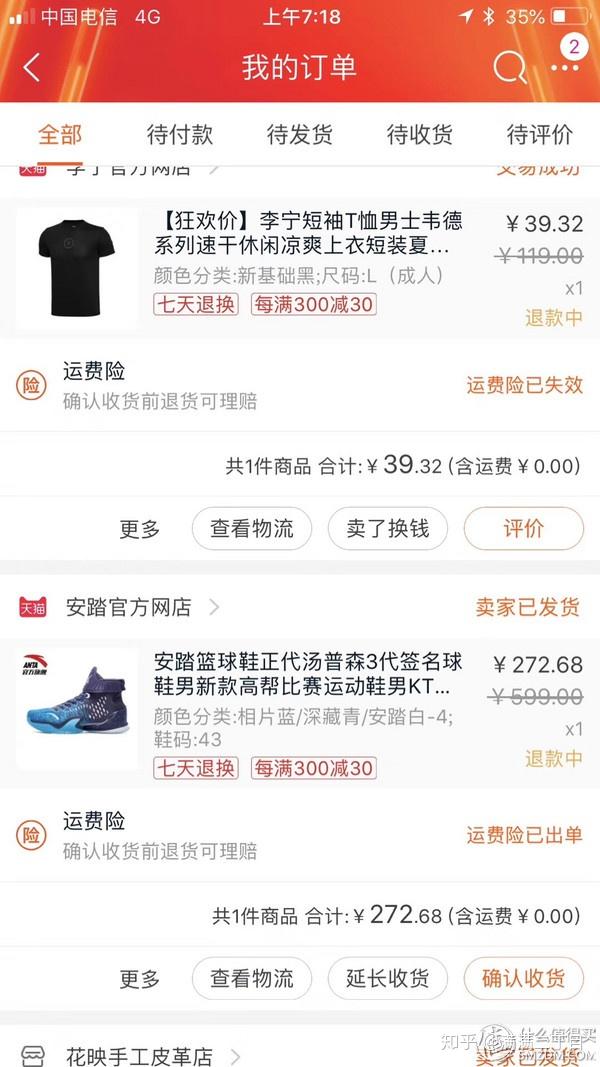This screenshot has height=1067, width=600.
Task: View 查看物流 for the 安踏篮球鞋 order
Action: (x=252, y=978)
